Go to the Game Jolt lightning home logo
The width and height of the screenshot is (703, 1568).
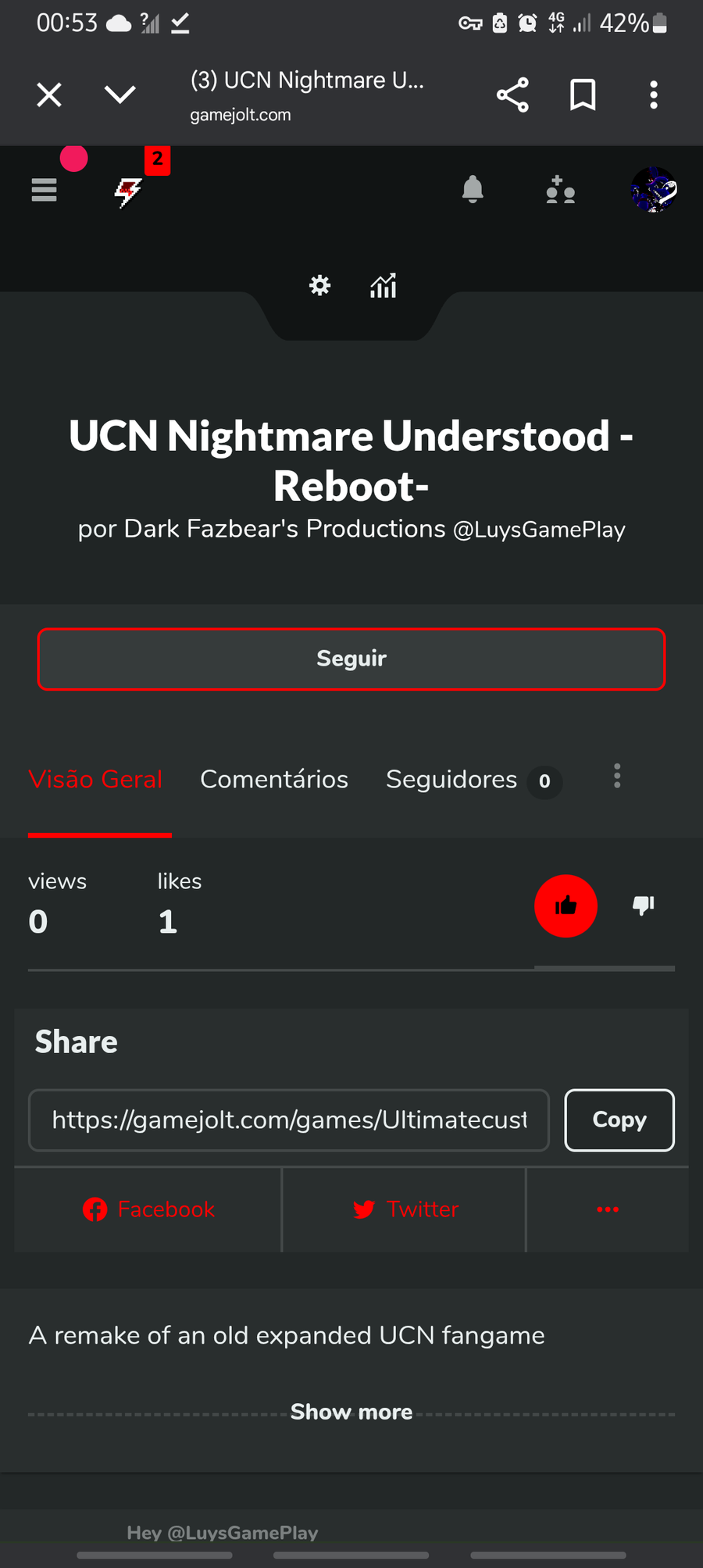point(128,191)
